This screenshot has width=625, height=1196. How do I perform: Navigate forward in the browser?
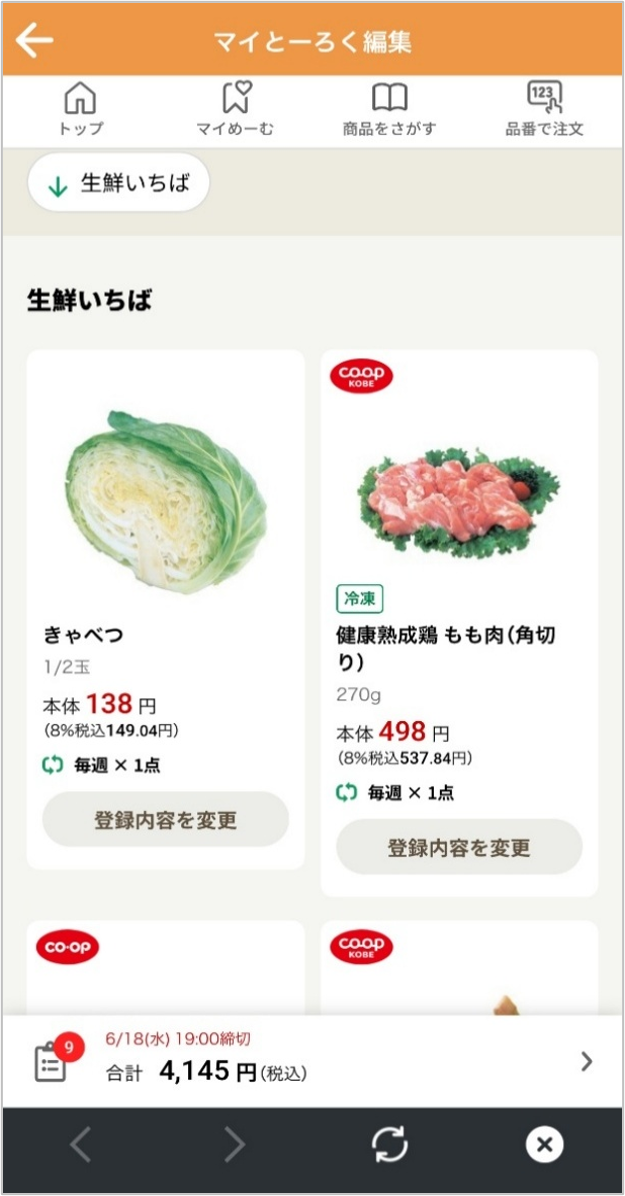[x=234, y=1144]
